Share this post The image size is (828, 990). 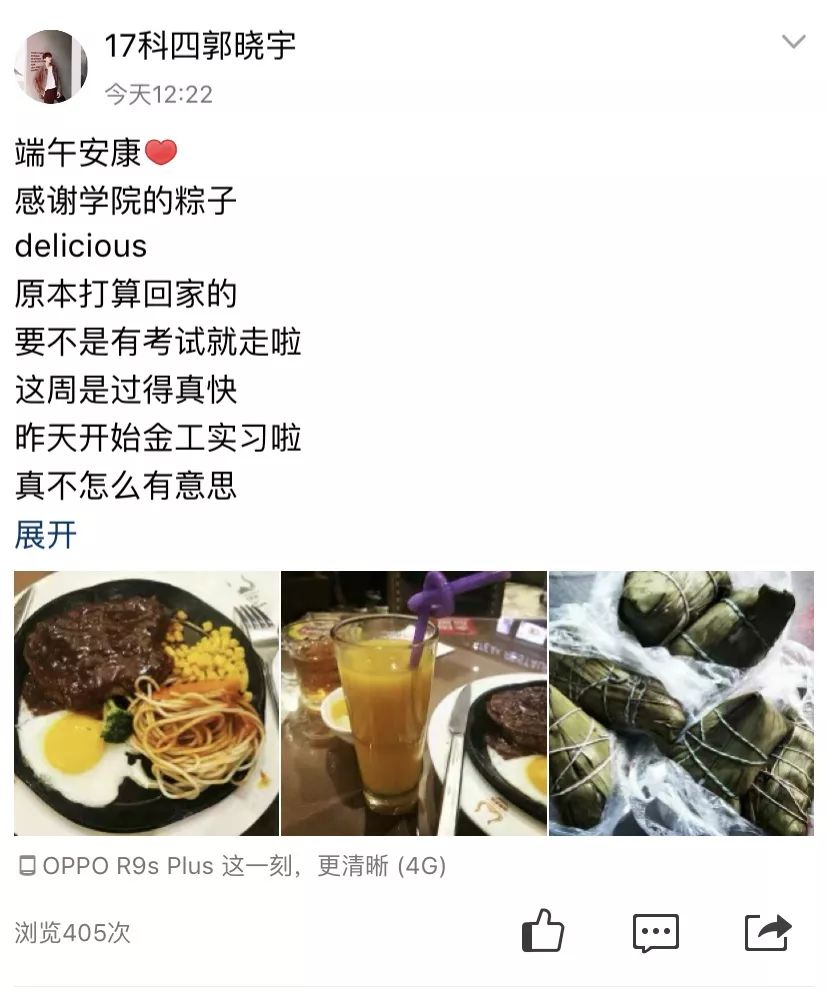point(767,932)
